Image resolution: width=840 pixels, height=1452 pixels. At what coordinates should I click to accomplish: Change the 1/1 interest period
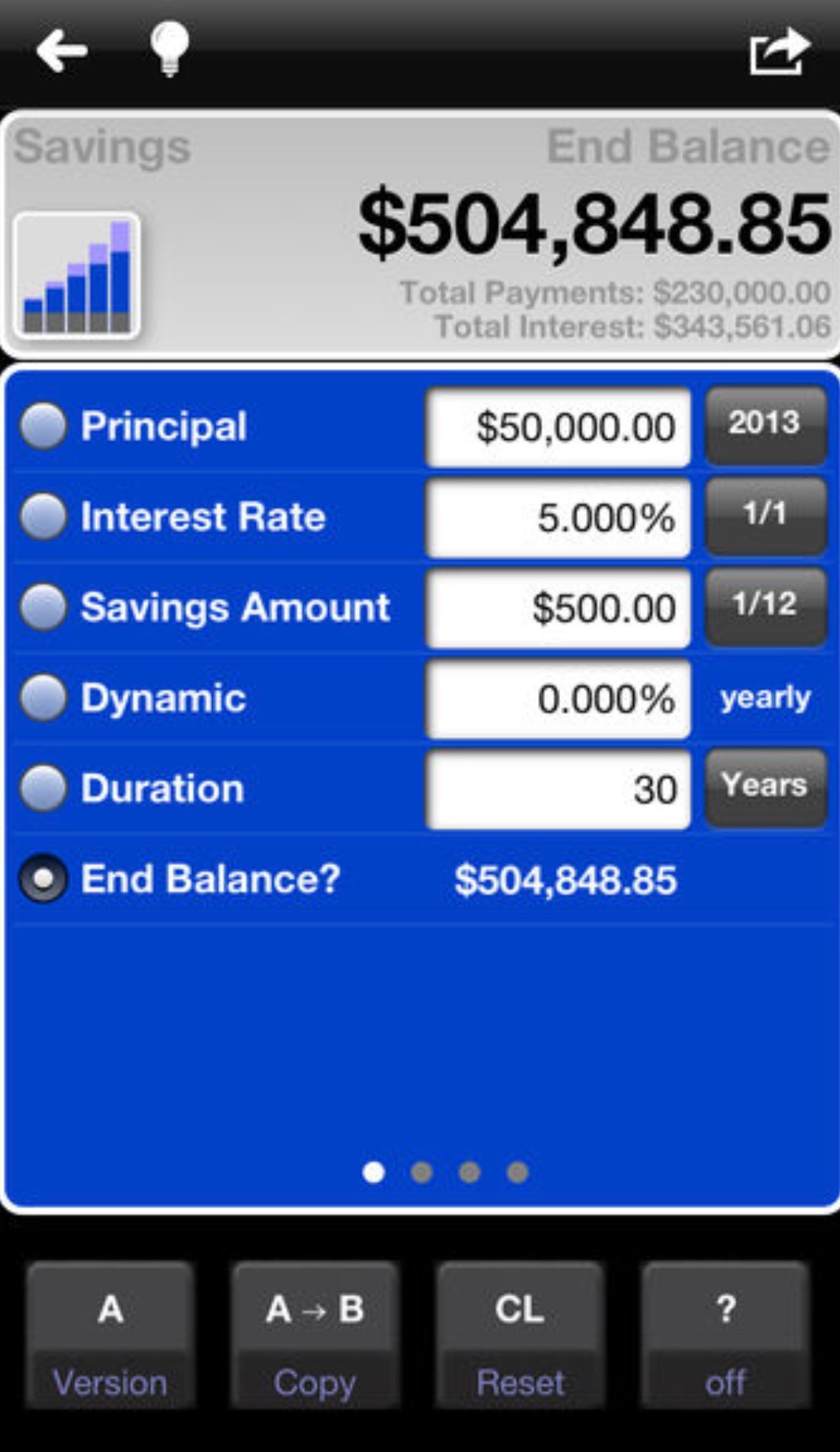[765, 515]
